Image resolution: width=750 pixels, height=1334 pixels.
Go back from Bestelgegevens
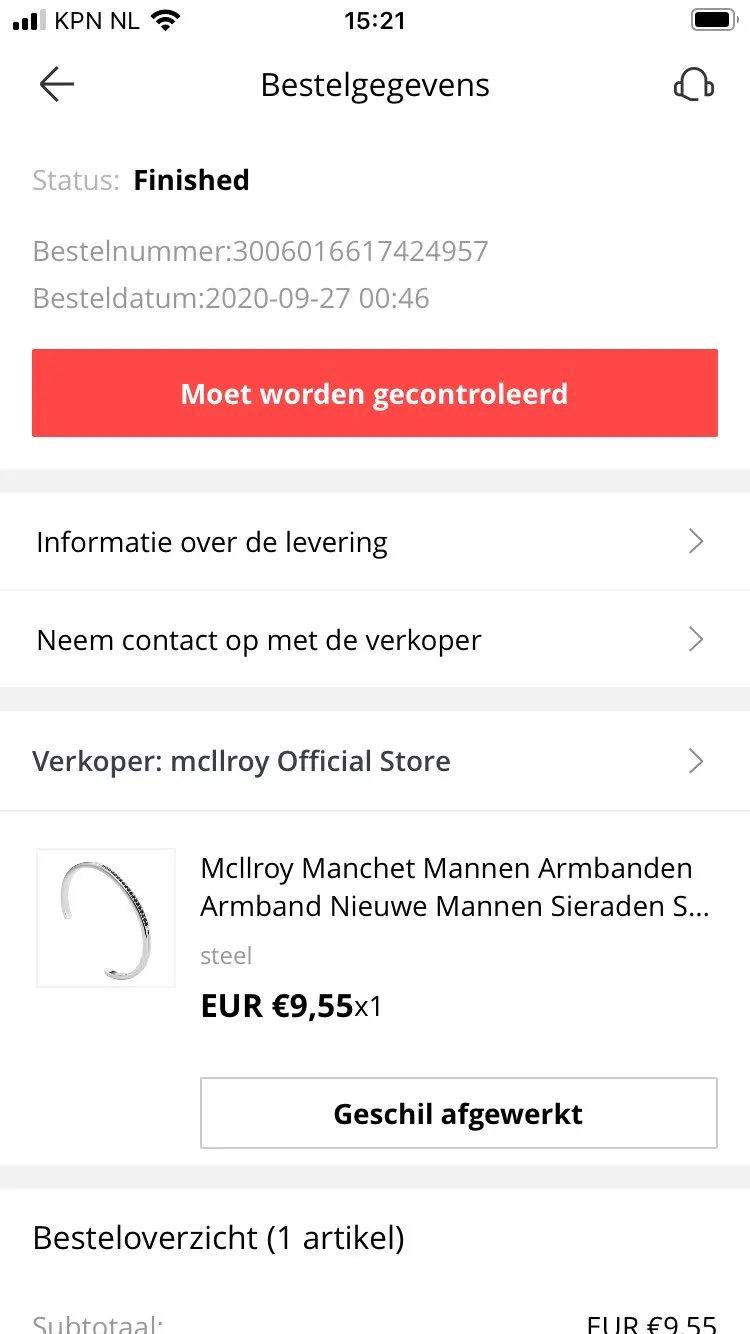pyautogui.click(x=57, y=85)
